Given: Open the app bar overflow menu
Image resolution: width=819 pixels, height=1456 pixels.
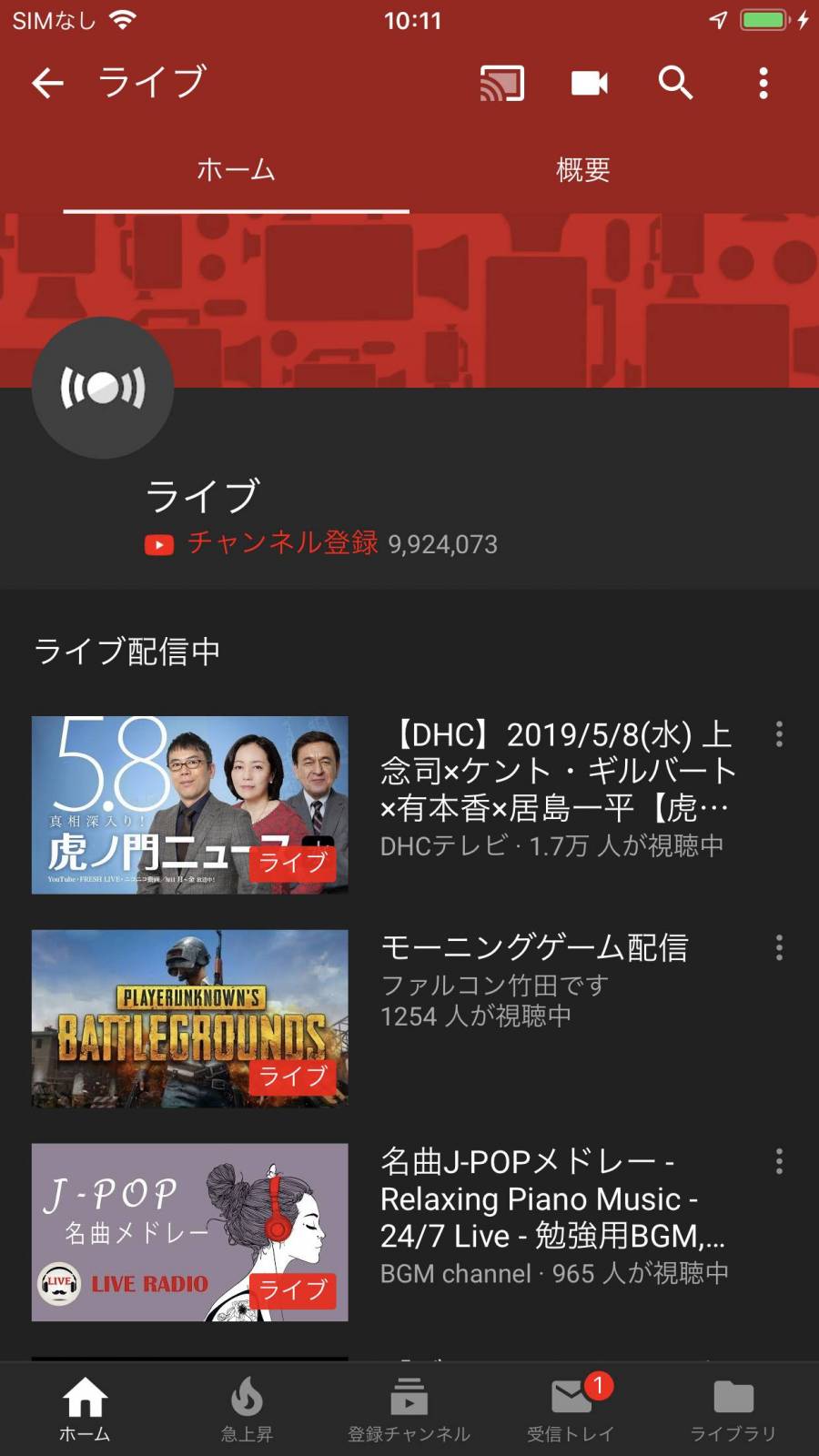Looking at the screenshot, I should point(763,83).
